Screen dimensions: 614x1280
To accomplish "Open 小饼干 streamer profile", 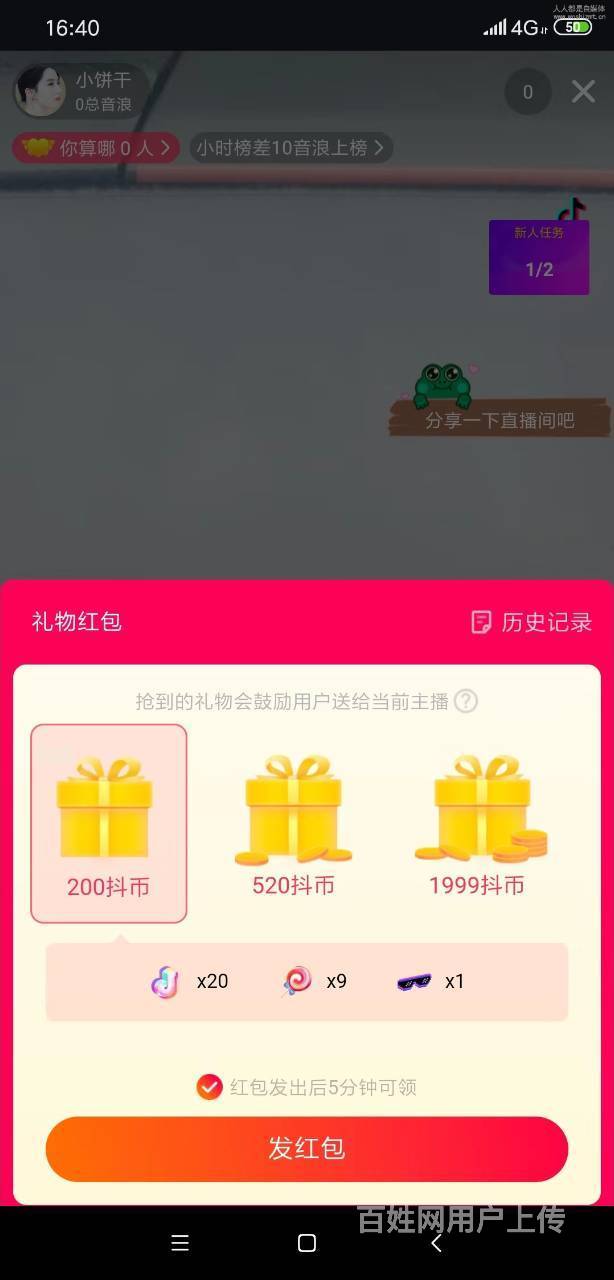I will coord(80,91).
